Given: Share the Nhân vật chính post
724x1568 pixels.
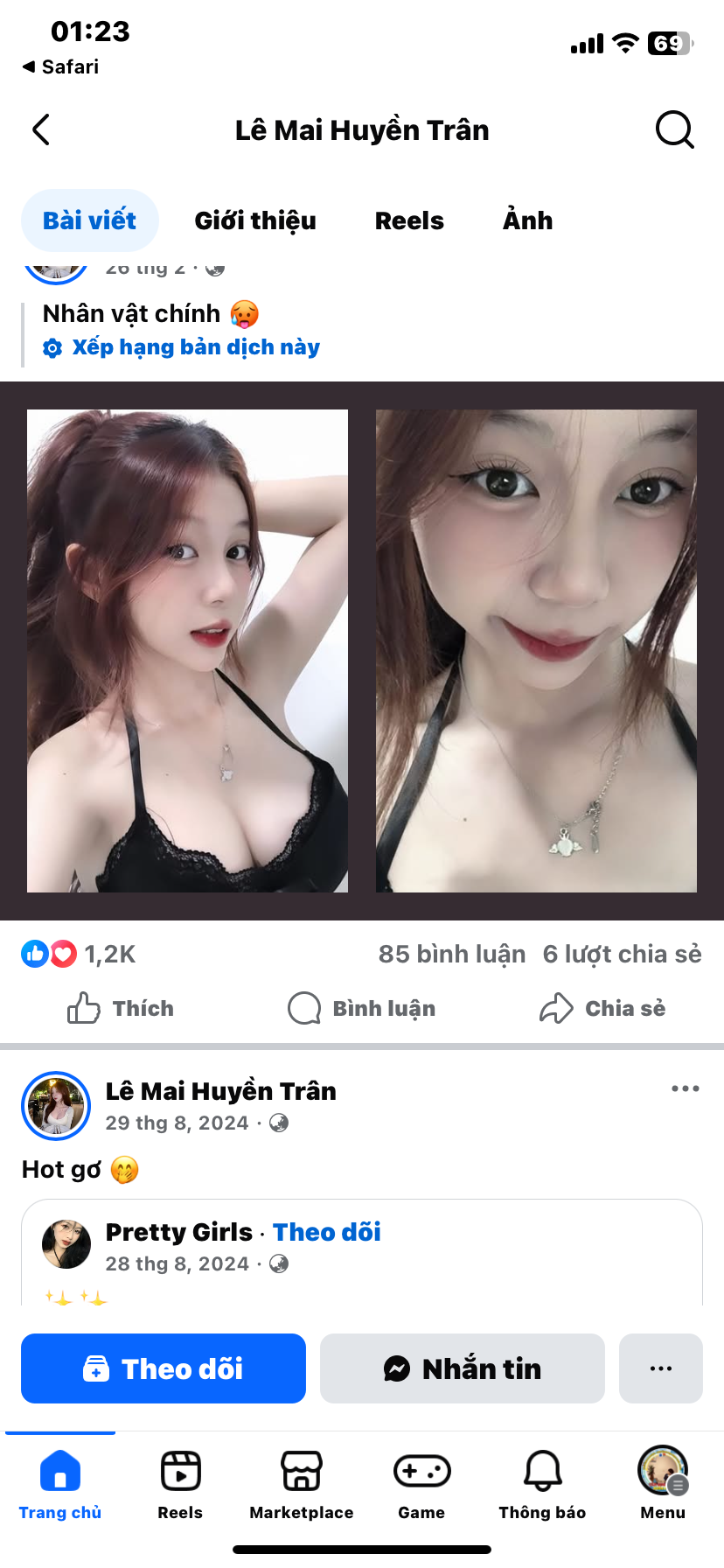Looking at the screenshot, I should pyautogui.click(x=602, y=1008).
